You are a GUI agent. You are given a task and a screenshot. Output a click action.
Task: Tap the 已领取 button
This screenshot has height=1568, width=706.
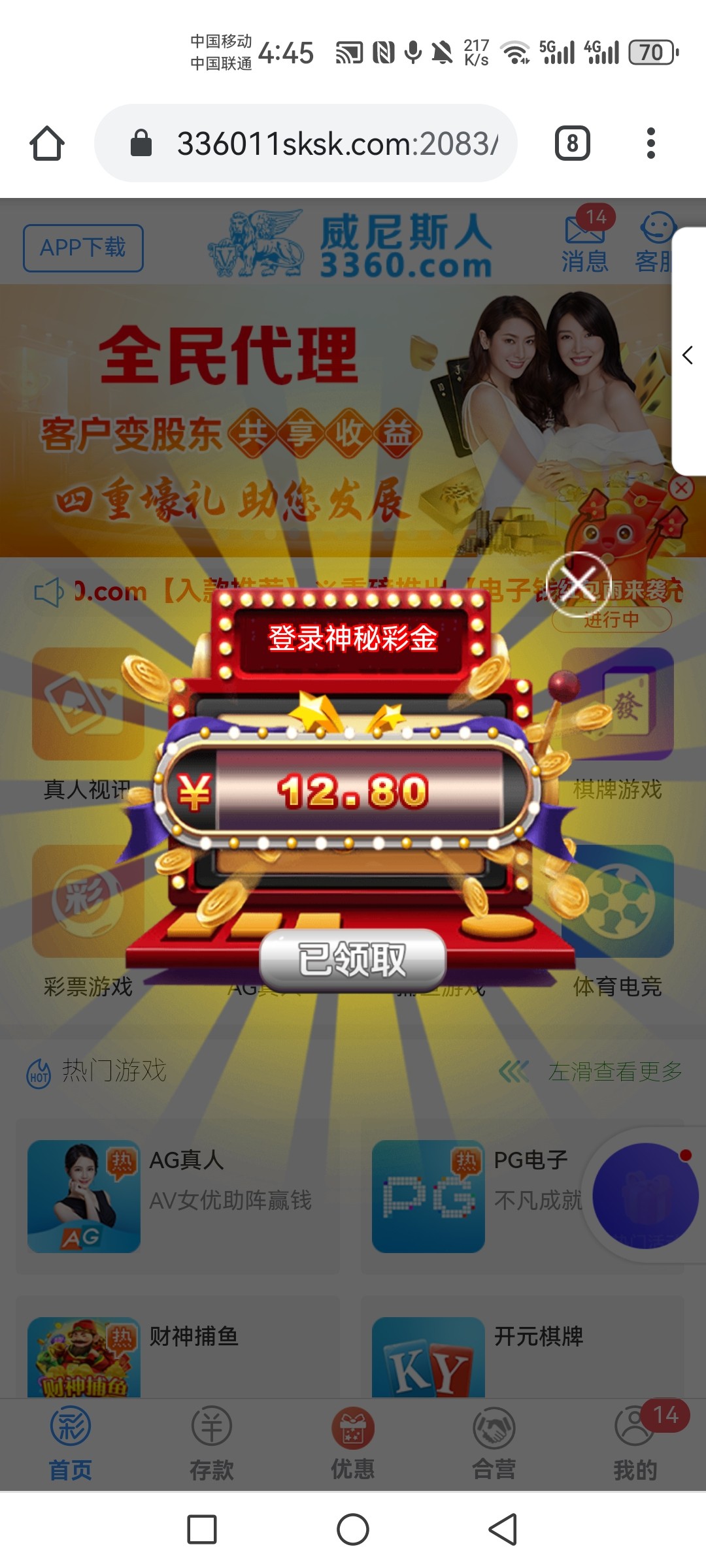coord(353,960)
